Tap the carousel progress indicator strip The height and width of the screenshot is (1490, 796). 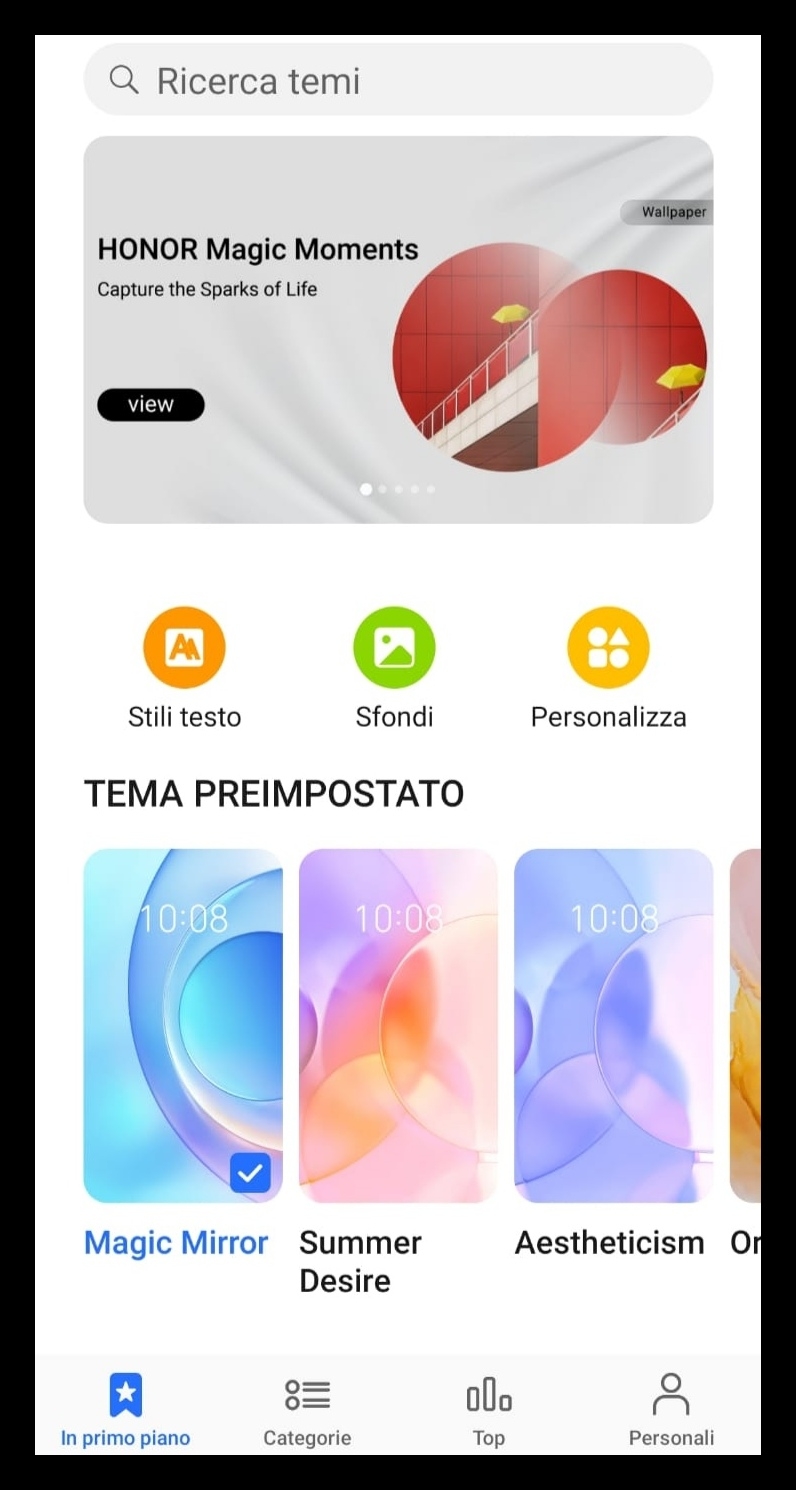pos(398,489)
